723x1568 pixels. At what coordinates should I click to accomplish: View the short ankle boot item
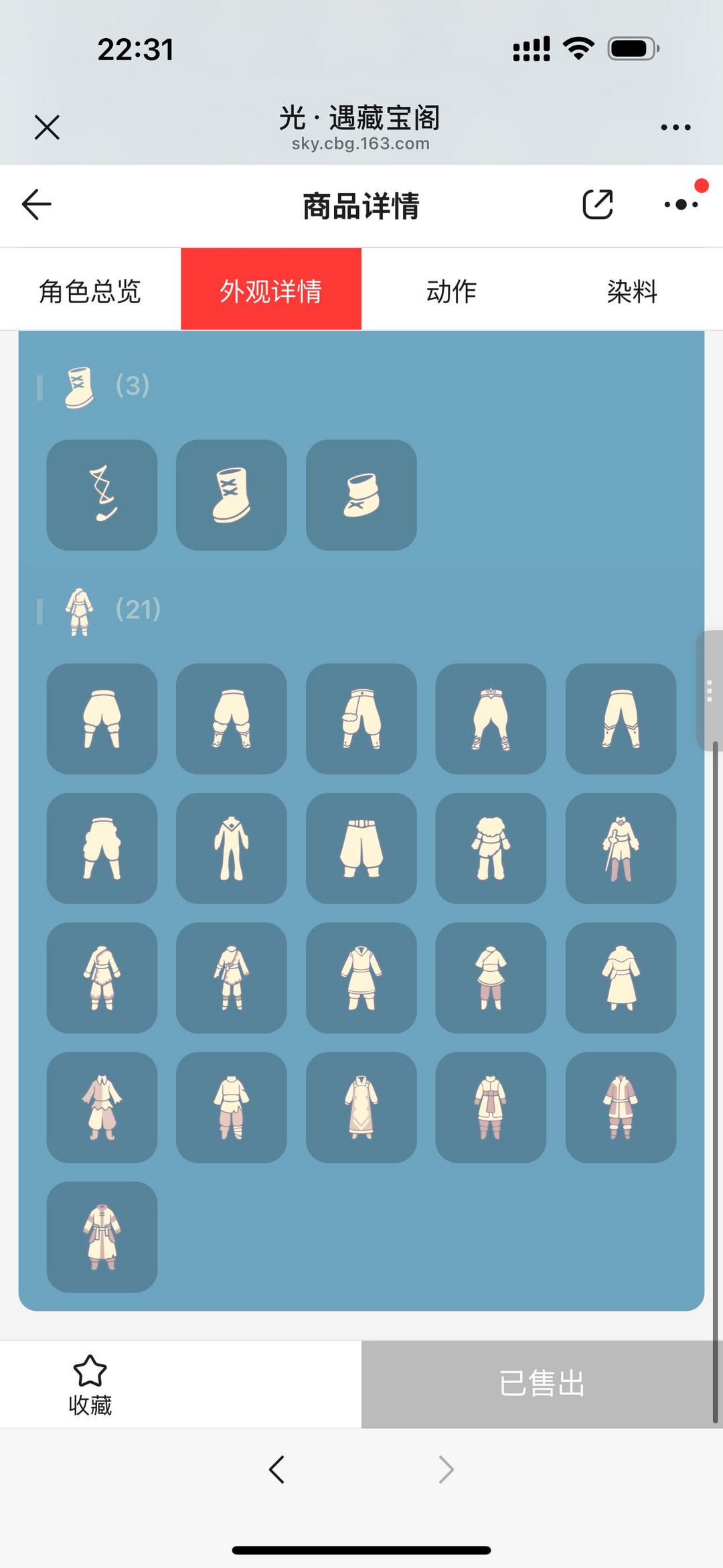coord(361,495)
